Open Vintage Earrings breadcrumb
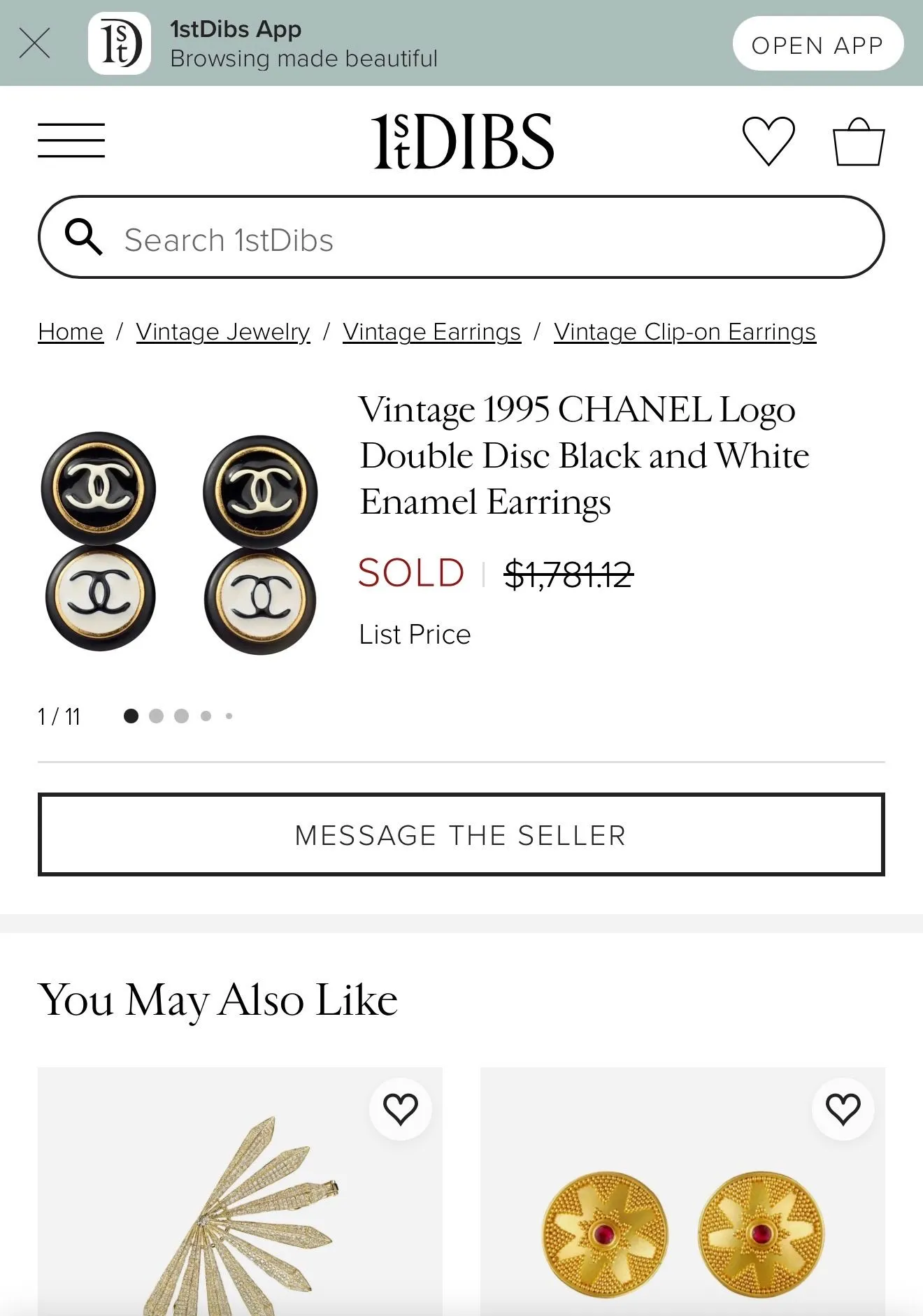The height and width of the screenshot is (1316, 923). tap(431, 331)
